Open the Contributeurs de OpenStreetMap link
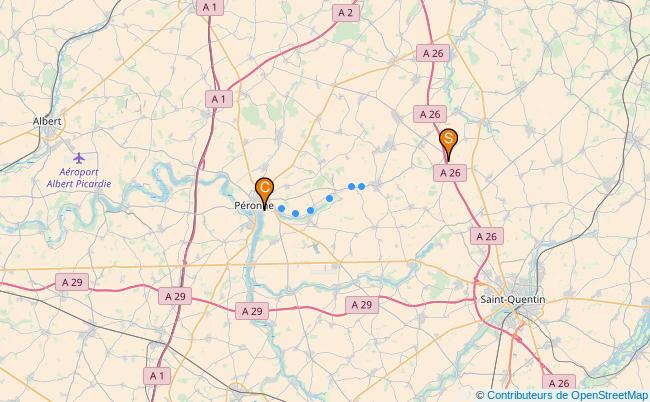Image resolution: width=650 pixels, height=402 pixels. [x=567, y=395]
